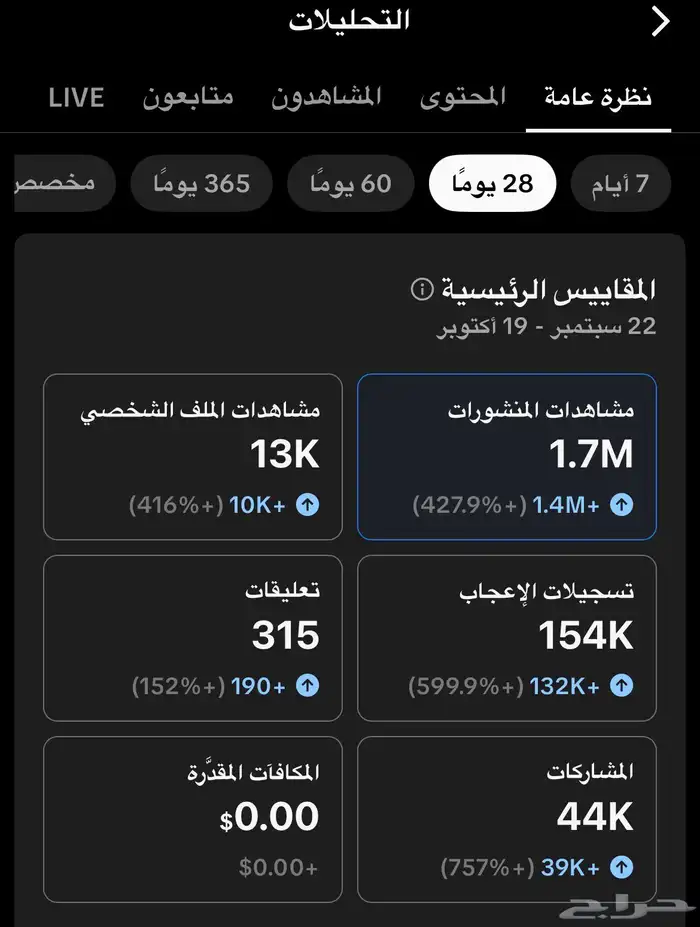
Task: Open the LIVE analytics tab
Action: pos(76,97)
